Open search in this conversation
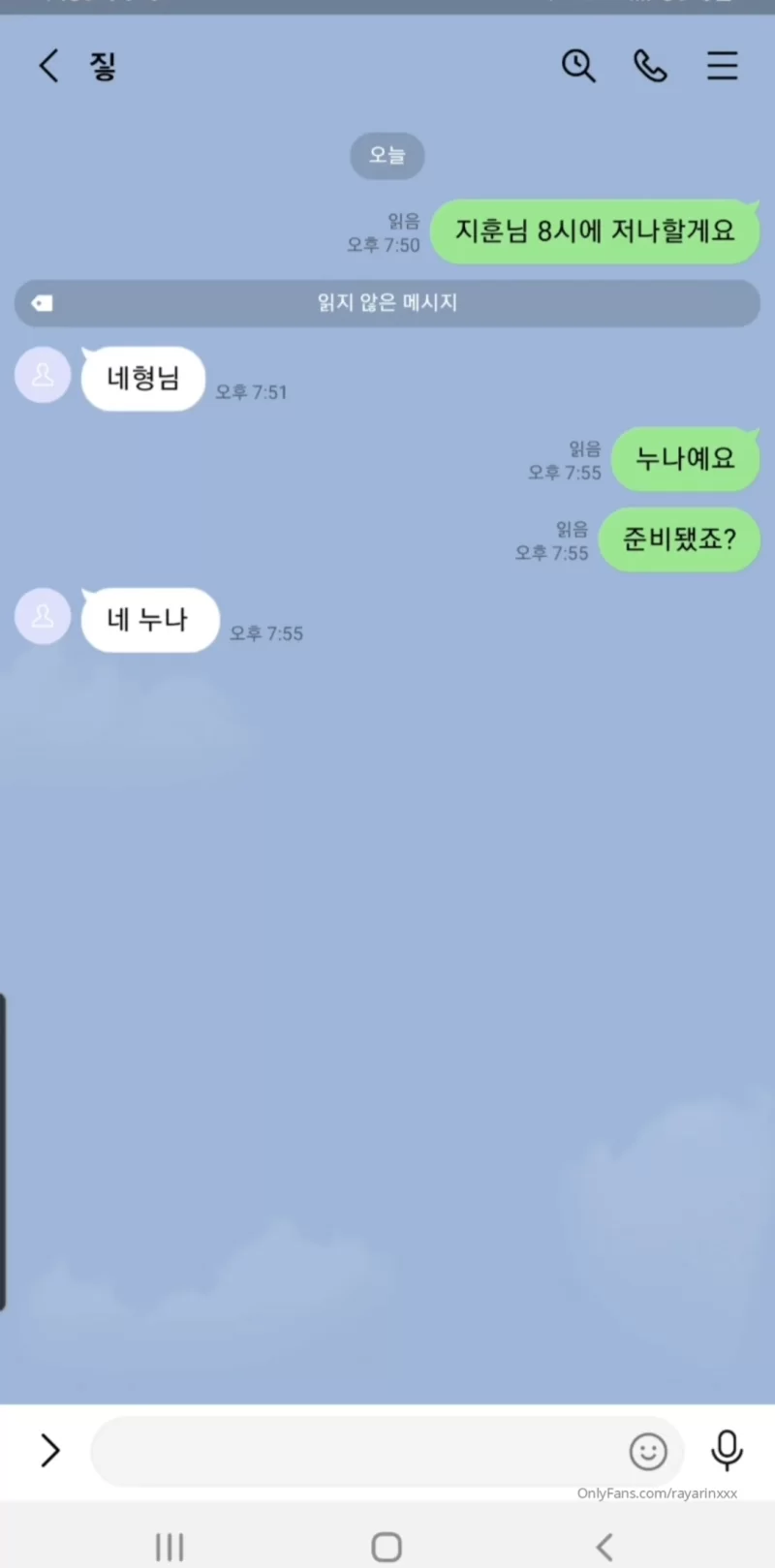775x1568 pixels. tap(578, 66)
